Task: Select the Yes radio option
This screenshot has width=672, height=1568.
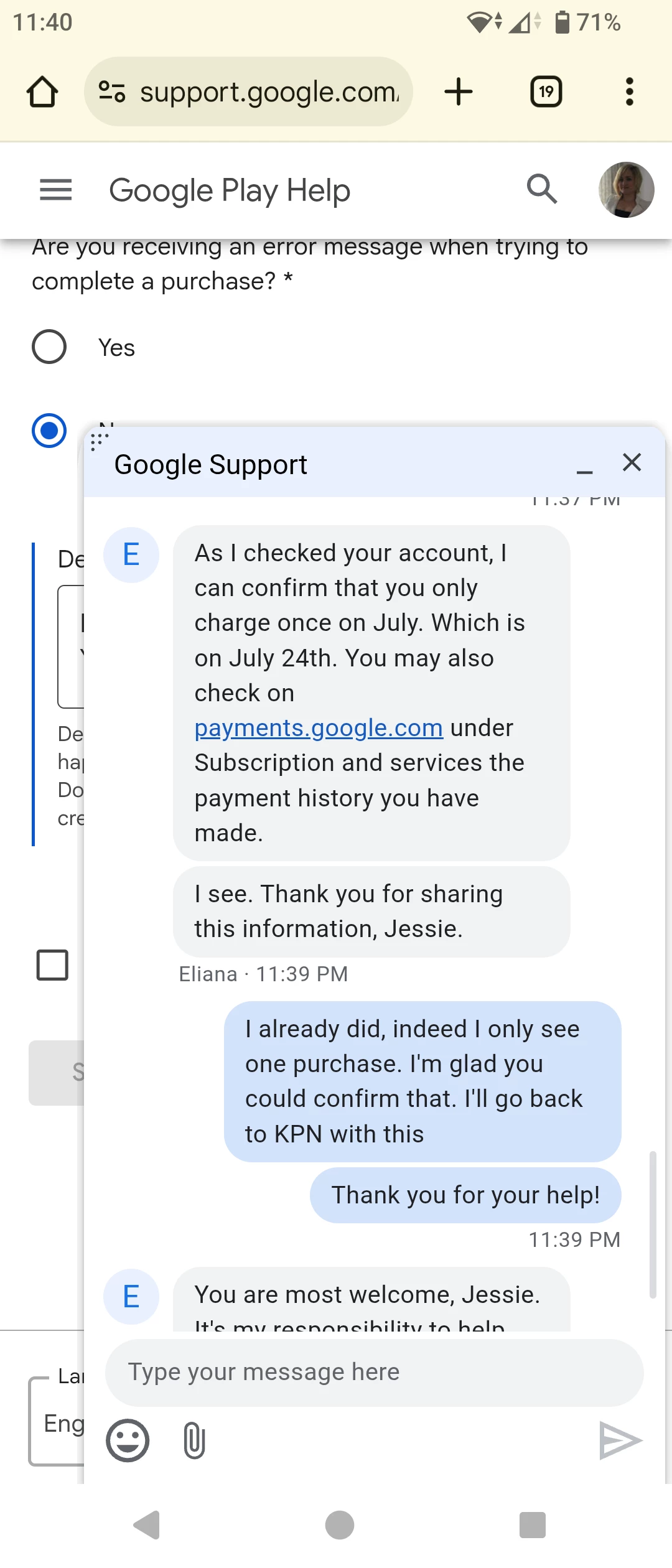Action: (49, 347)
